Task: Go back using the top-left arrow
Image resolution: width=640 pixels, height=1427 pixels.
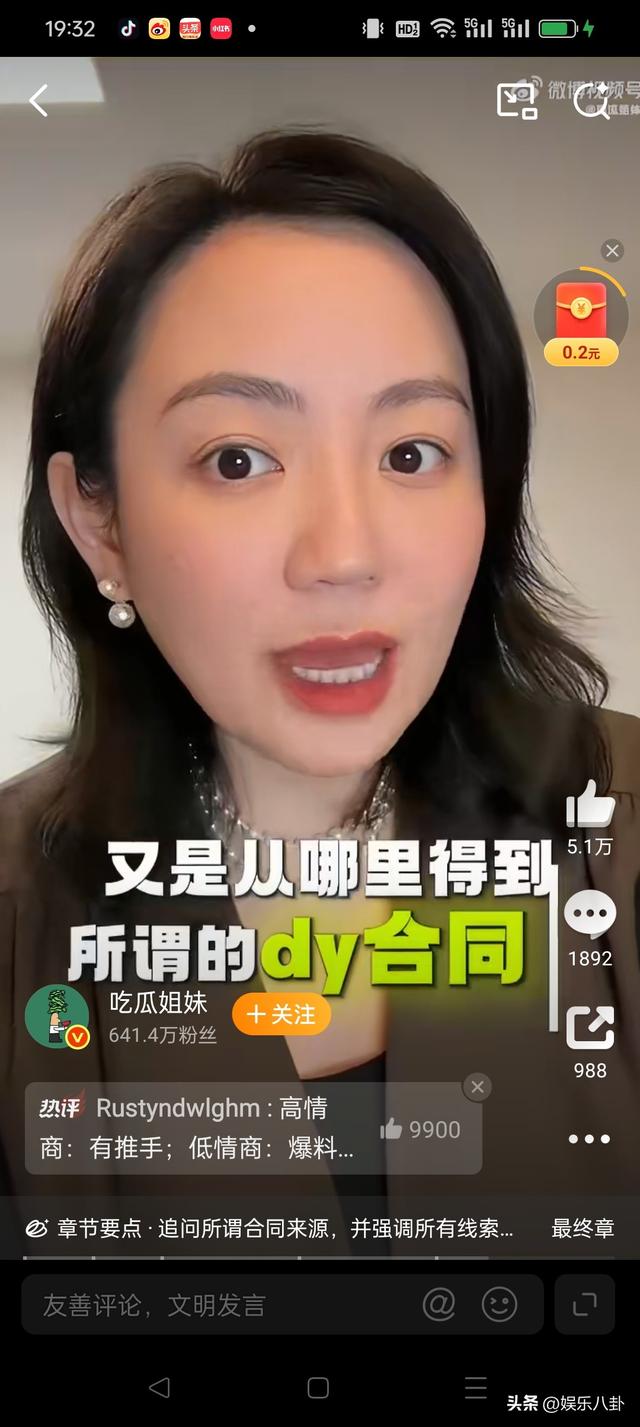Action: 39,100
